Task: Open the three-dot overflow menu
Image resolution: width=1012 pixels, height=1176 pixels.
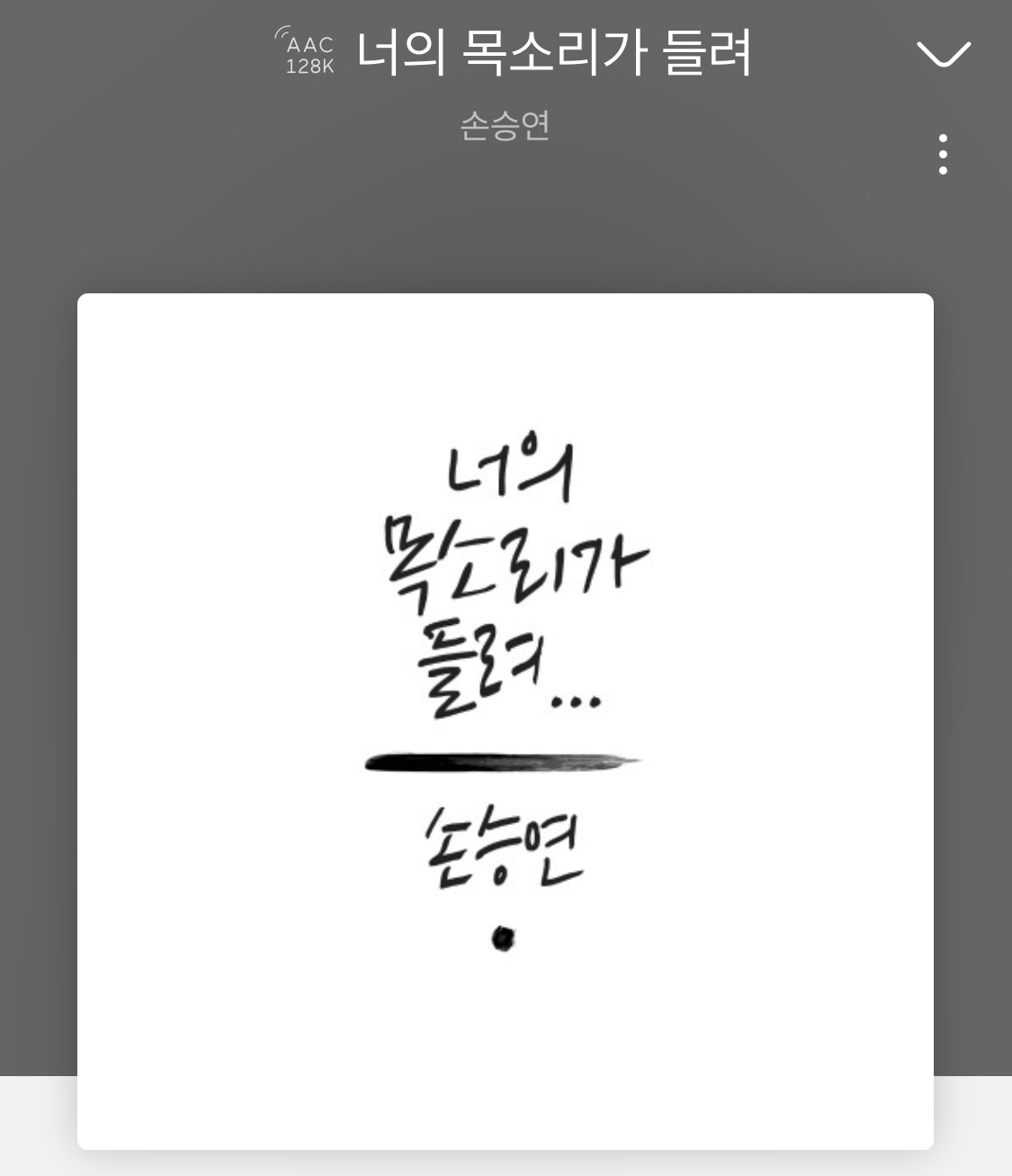Action: 943,155
